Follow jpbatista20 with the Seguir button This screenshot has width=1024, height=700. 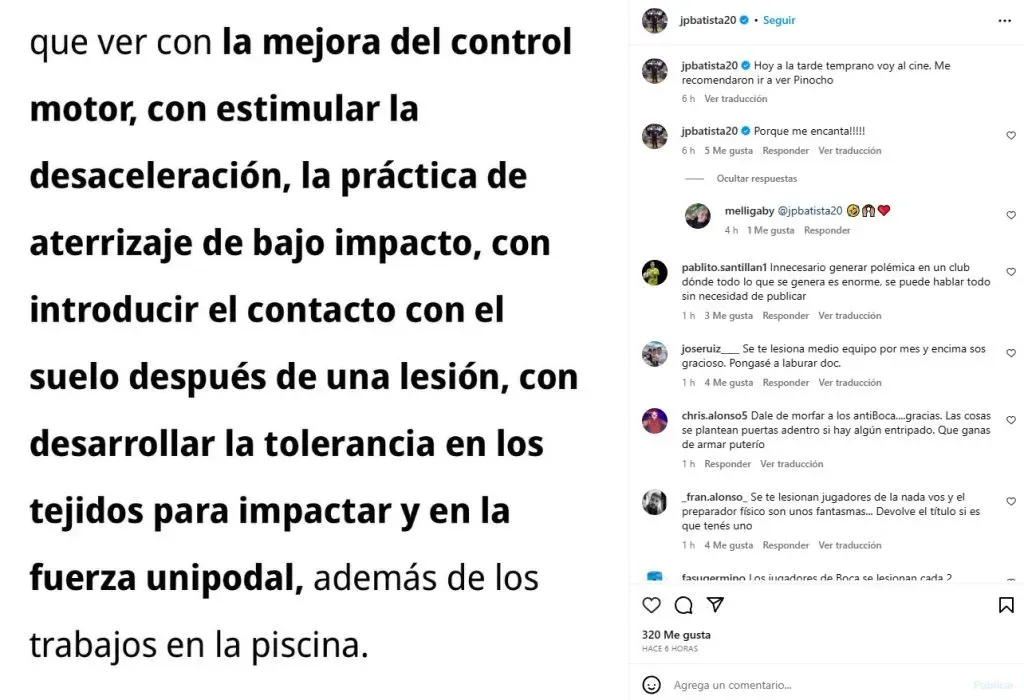780,20
